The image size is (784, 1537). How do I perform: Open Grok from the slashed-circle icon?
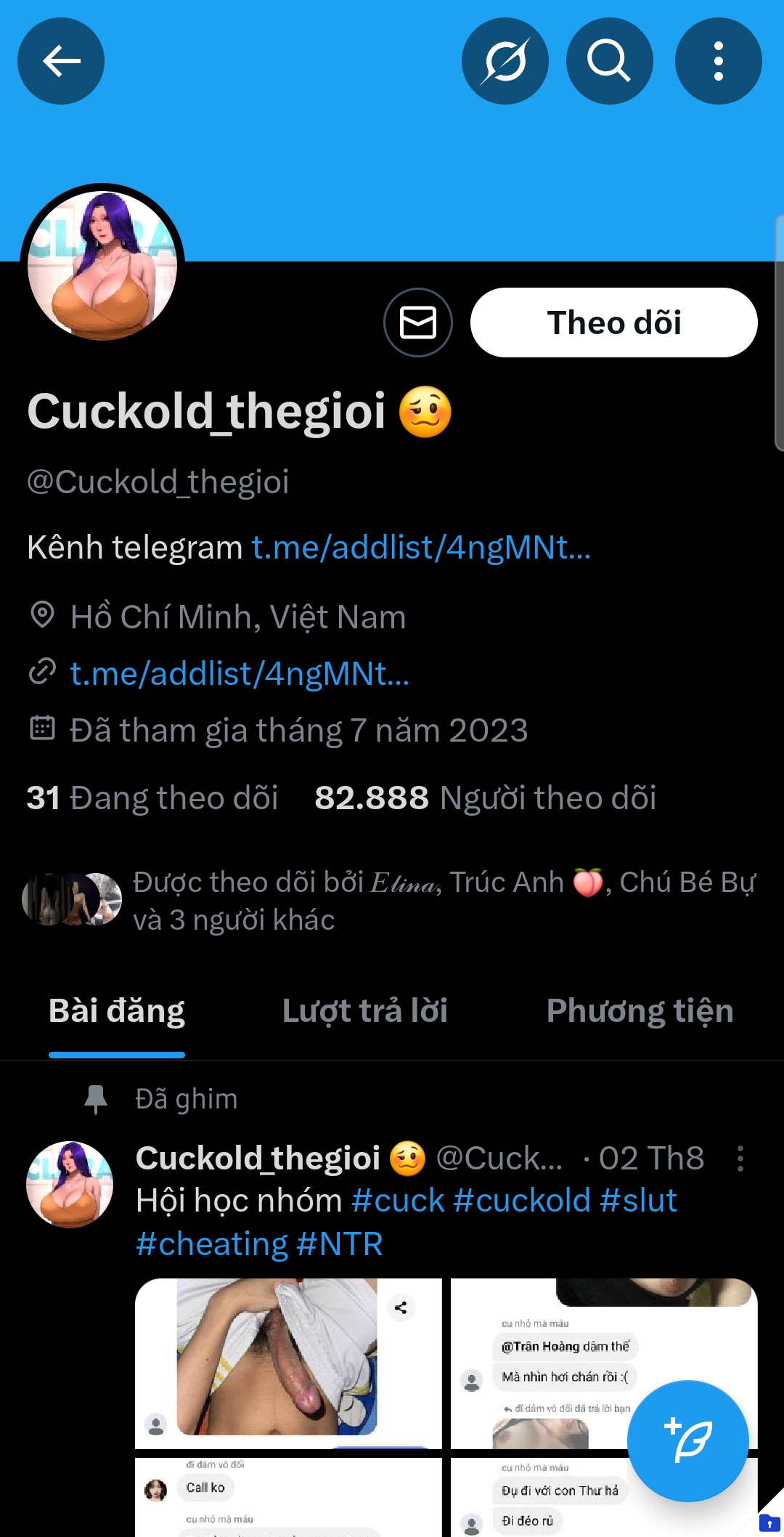click(x=505, y=61)
